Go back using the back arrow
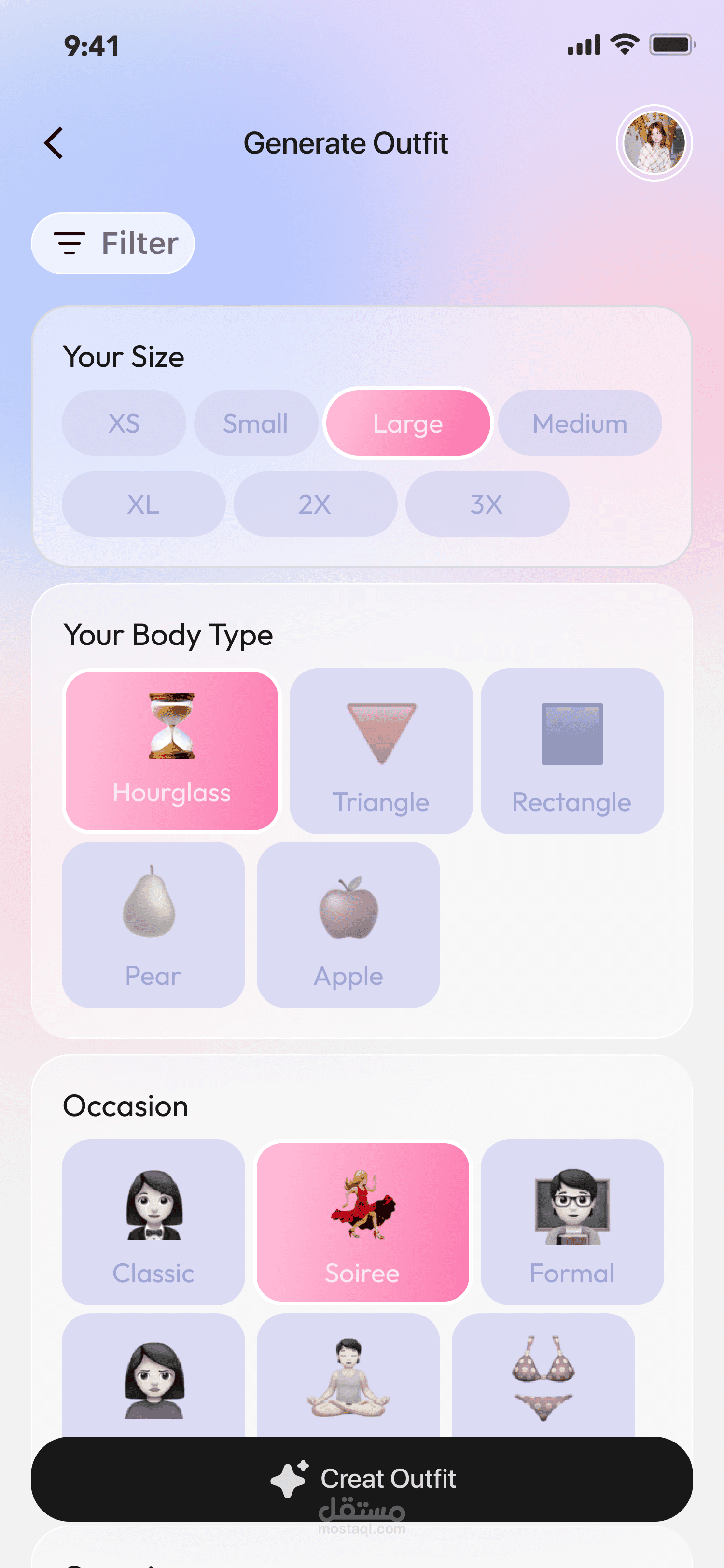Screen dimensions: 724x1568 click(54, 144)
